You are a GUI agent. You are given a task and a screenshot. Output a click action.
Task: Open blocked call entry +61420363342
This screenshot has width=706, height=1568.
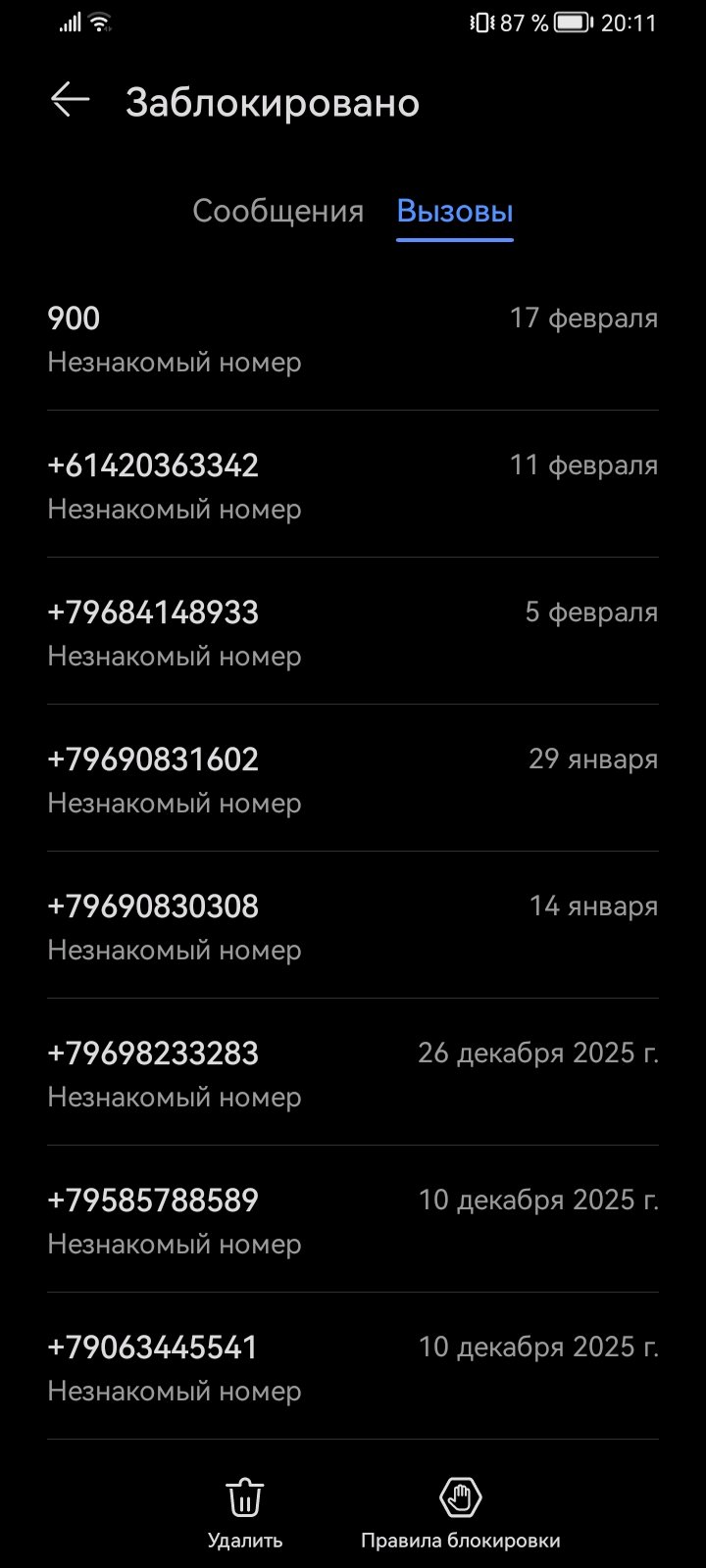(353, 485)
